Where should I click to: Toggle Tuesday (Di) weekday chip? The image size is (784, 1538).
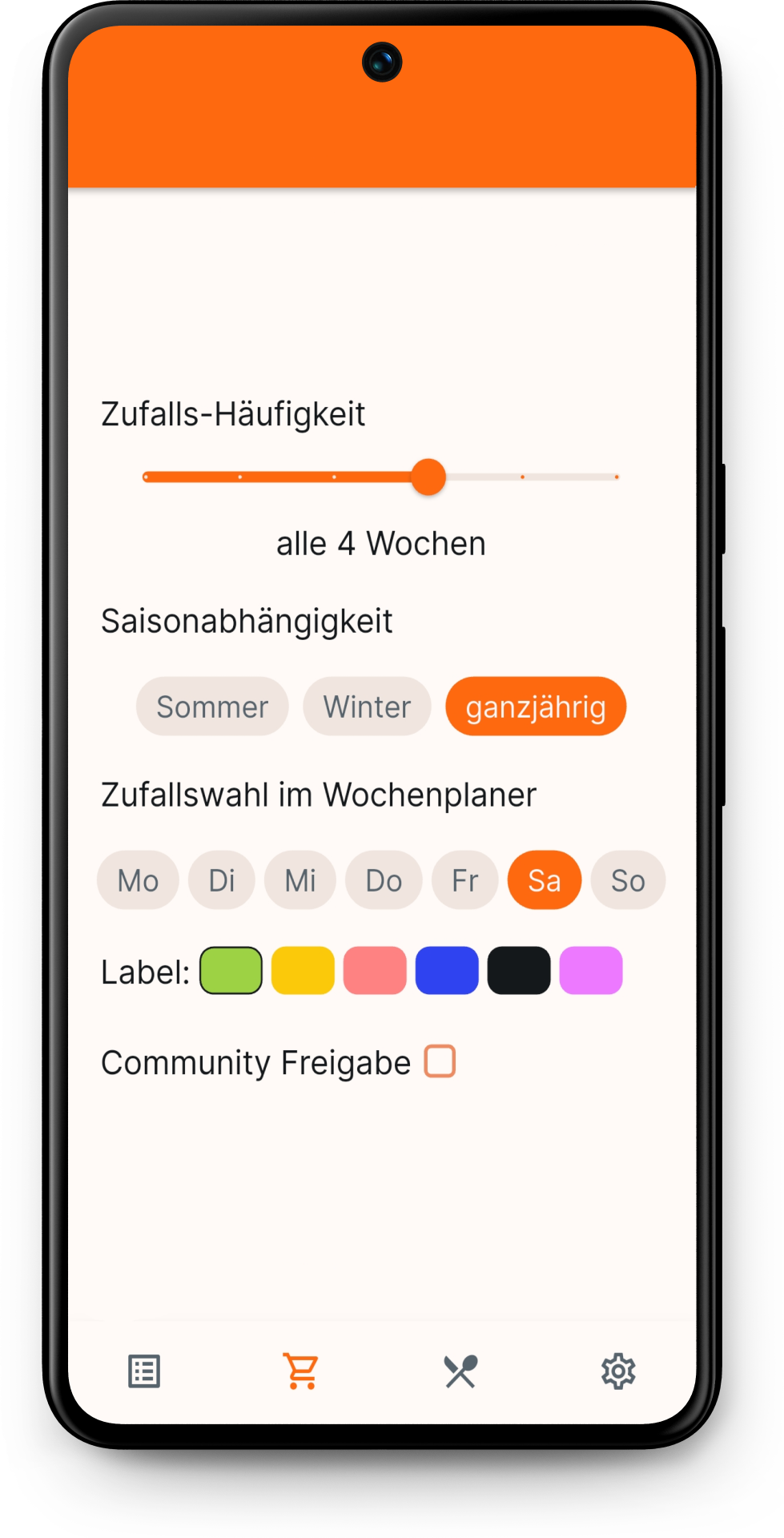(x=221, y=880)
